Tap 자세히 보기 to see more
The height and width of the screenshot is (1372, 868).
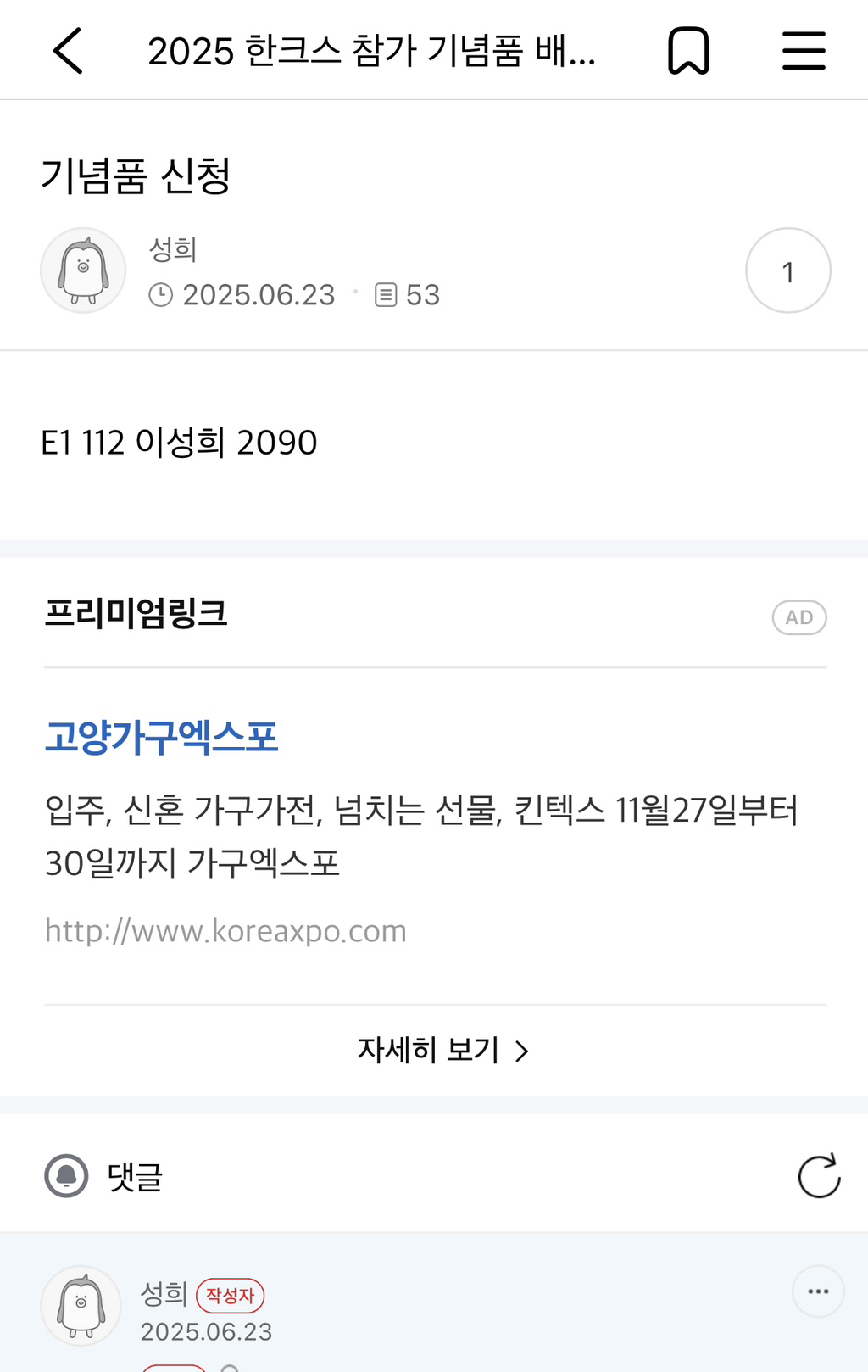pos(442,1050)
